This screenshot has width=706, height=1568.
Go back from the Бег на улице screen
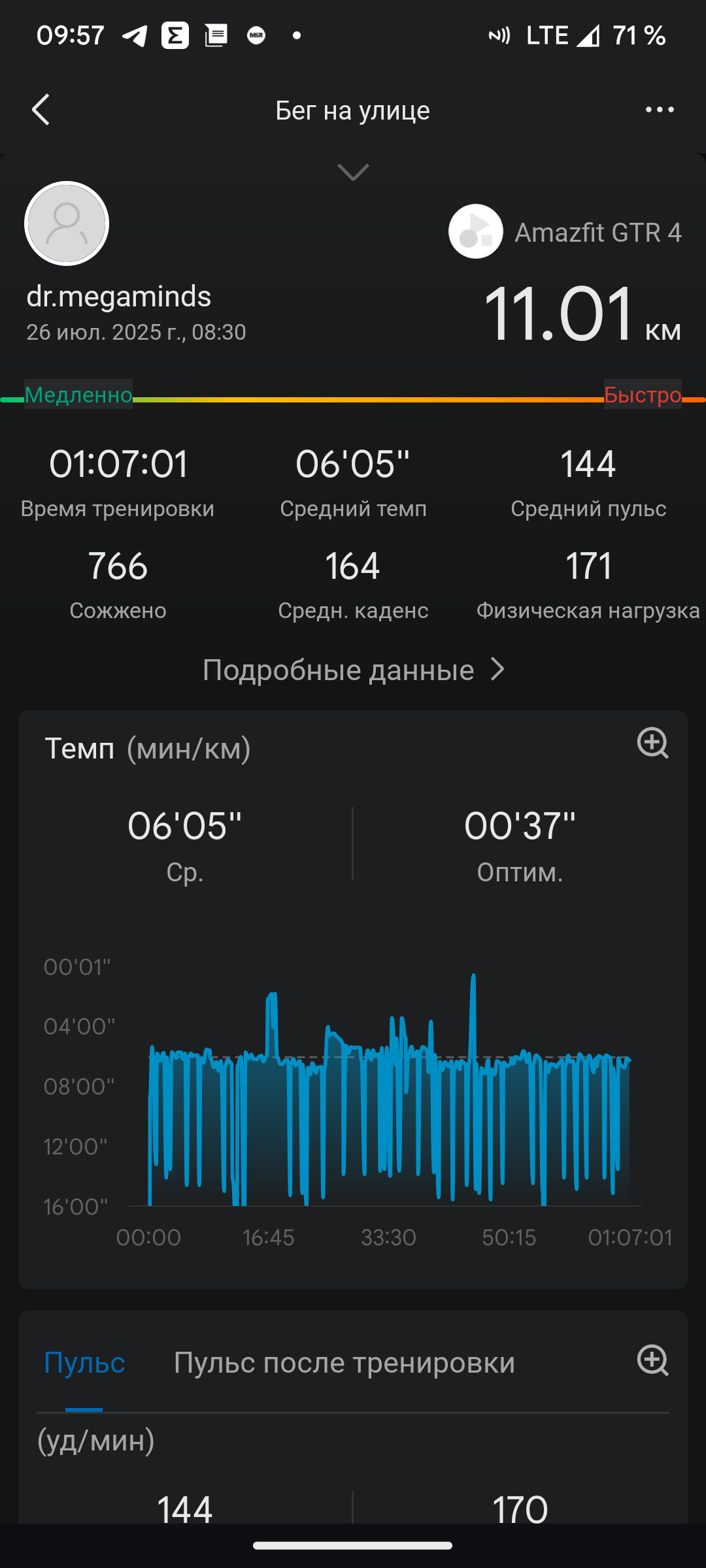[41, 110]
